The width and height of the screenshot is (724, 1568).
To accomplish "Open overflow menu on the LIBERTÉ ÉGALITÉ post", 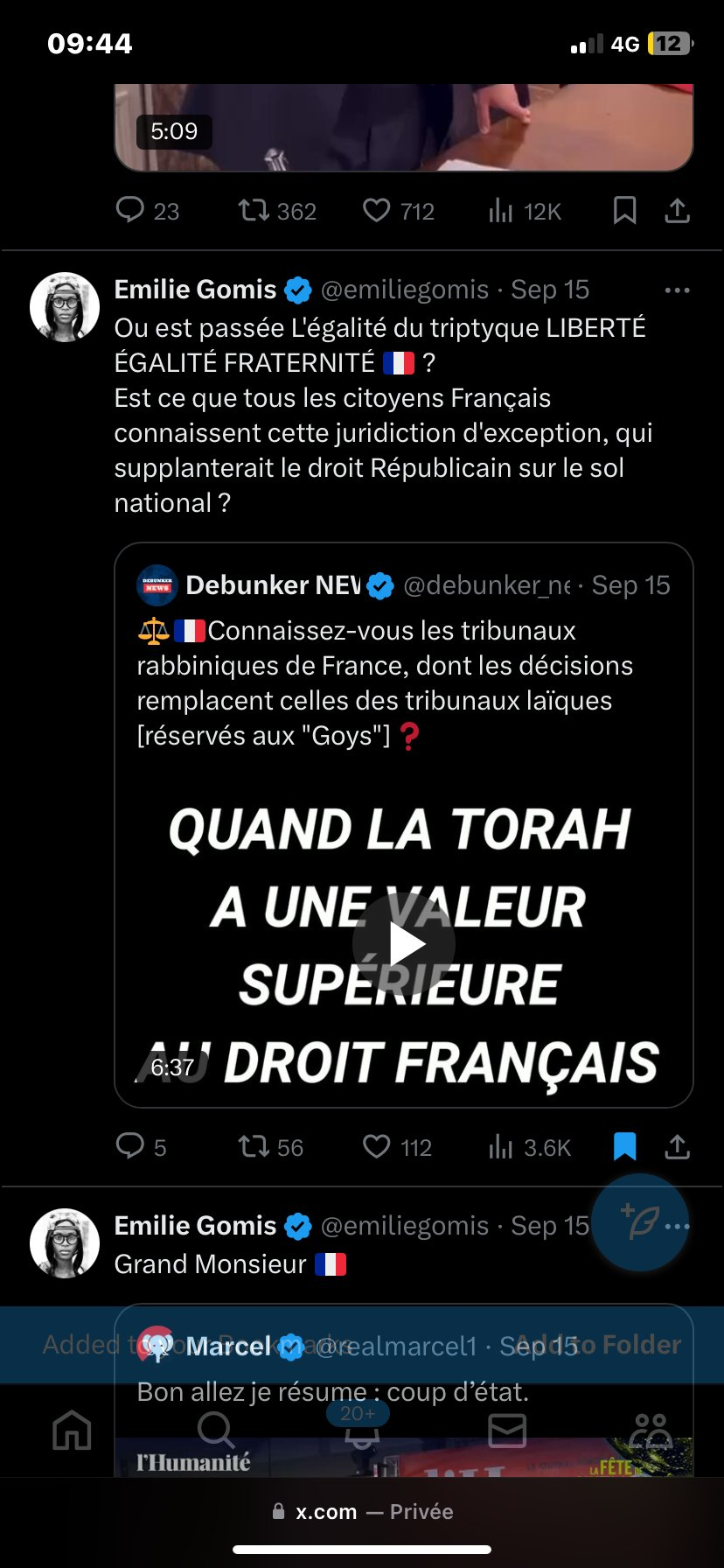I will click(677, 290).
